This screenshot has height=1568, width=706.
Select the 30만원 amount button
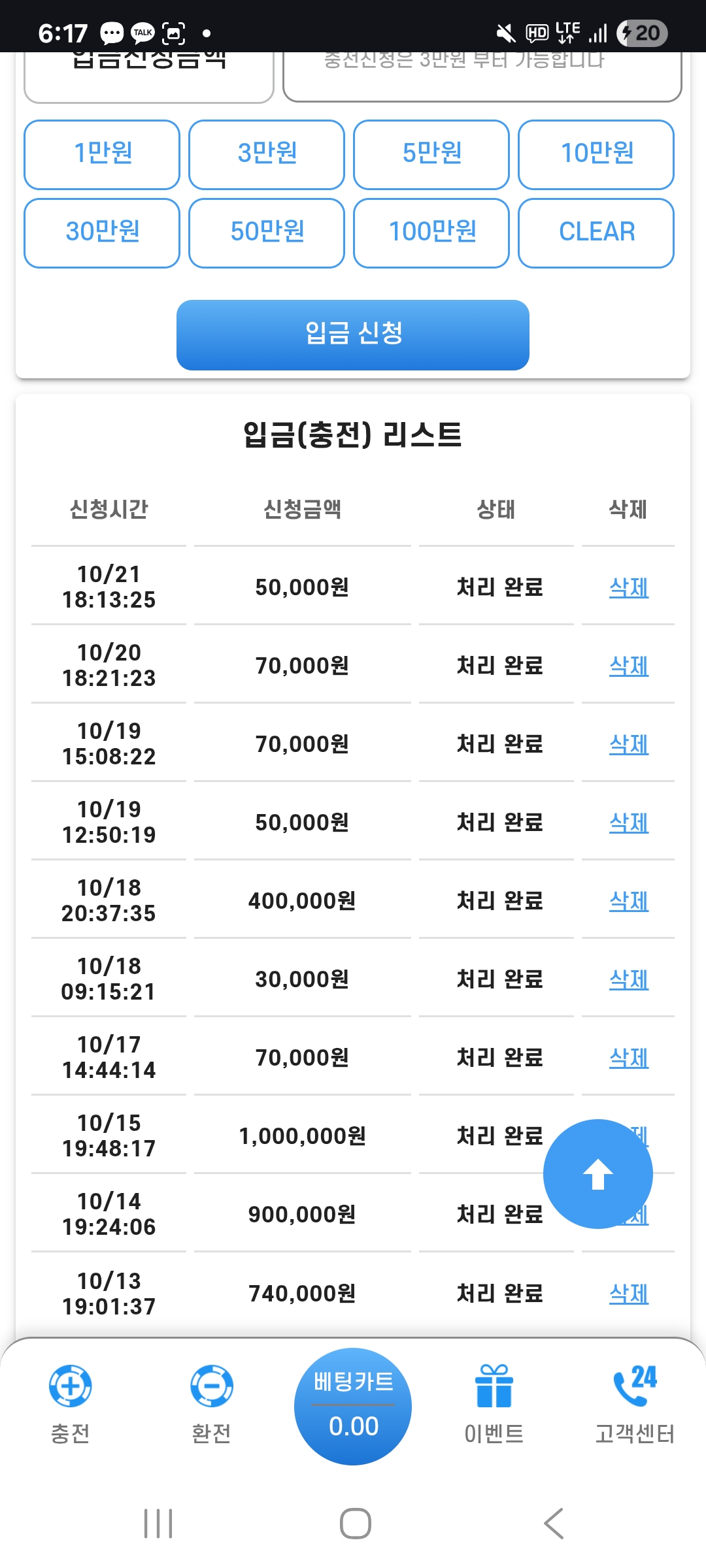(102, 233)
